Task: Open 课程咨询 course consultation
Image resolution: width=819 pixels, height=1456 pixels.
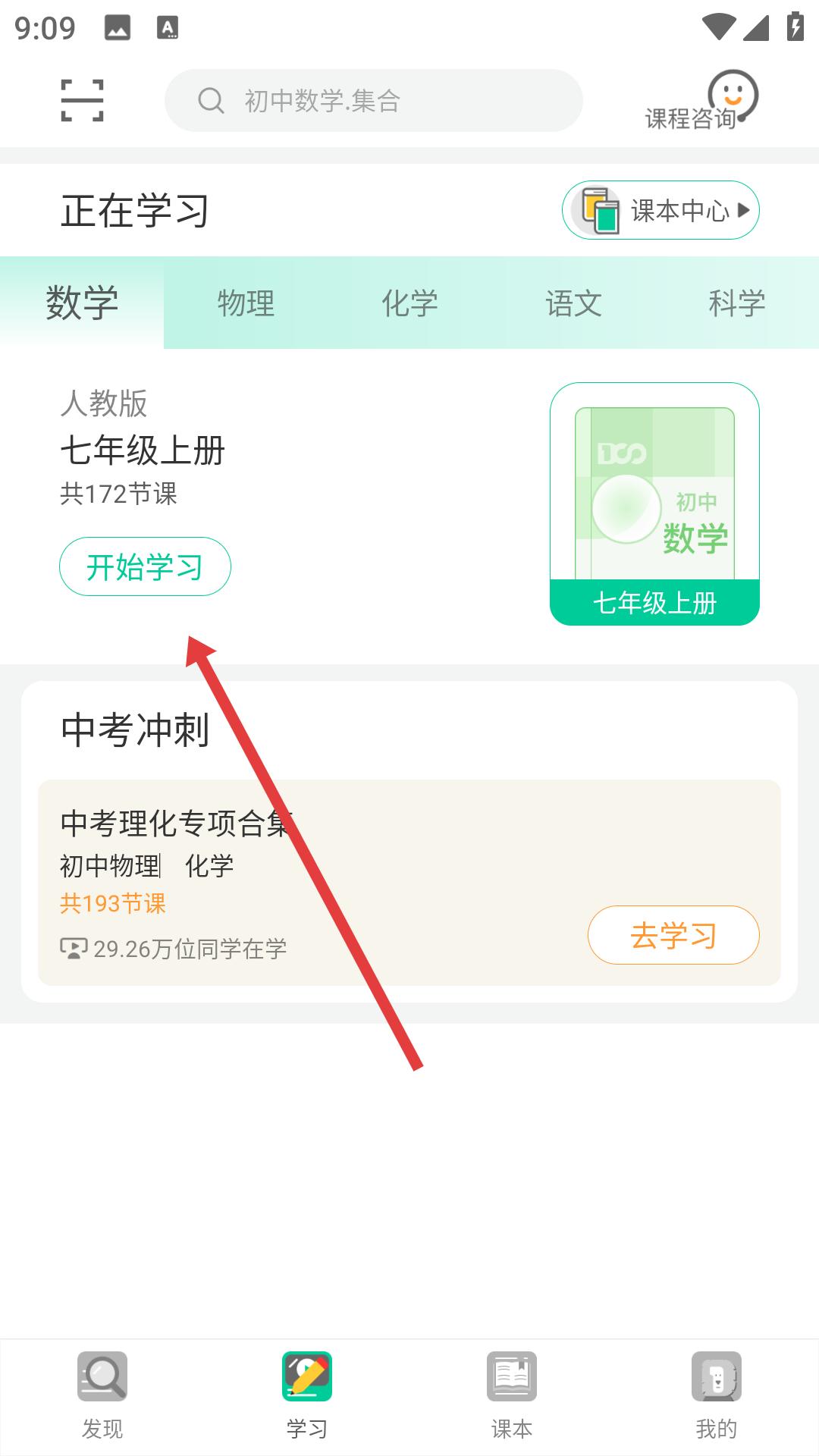Action: coord(701,100)
